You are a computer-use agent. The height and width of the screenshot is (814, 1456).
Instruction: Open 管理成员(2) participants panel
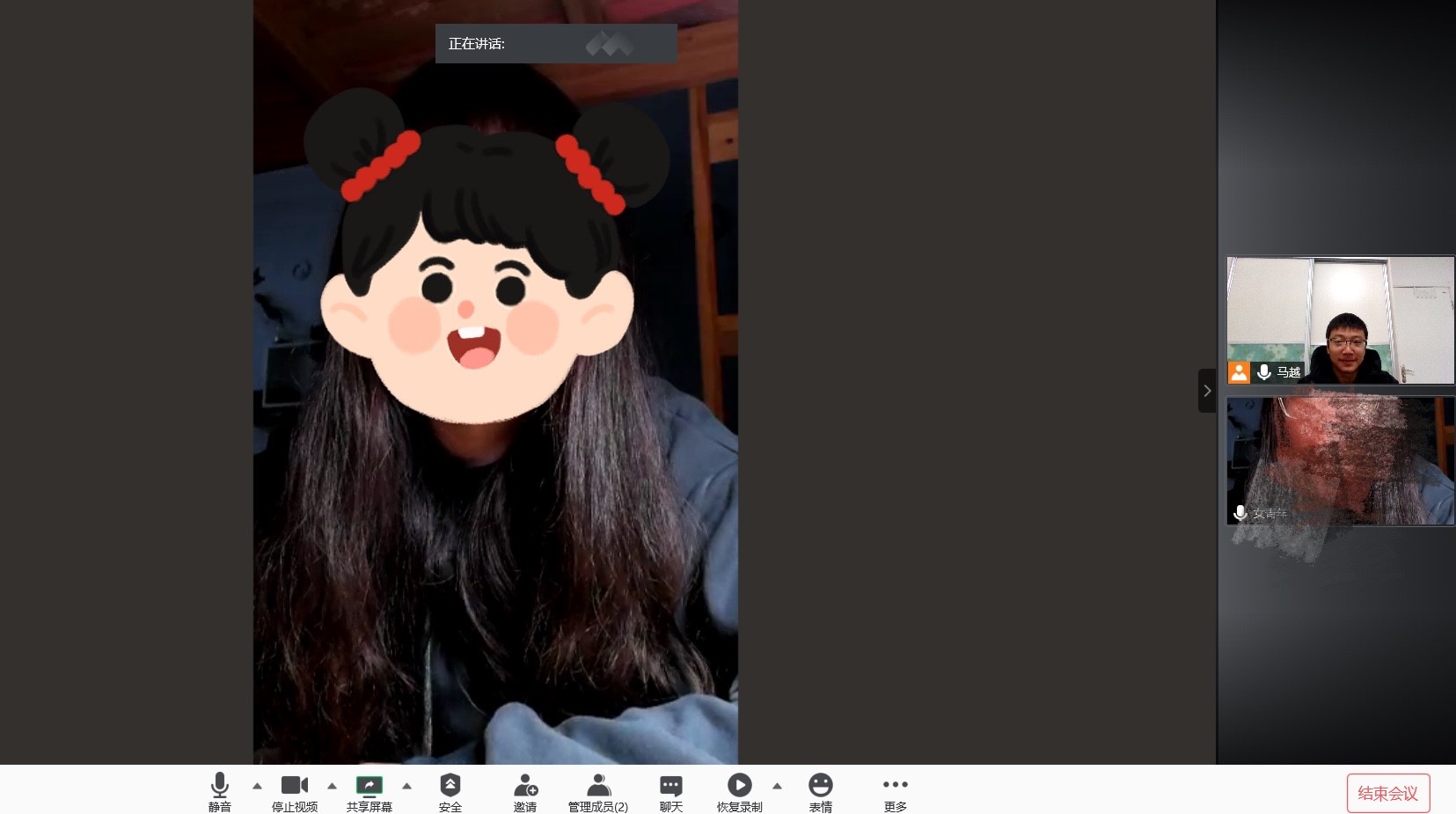point(598,790)
